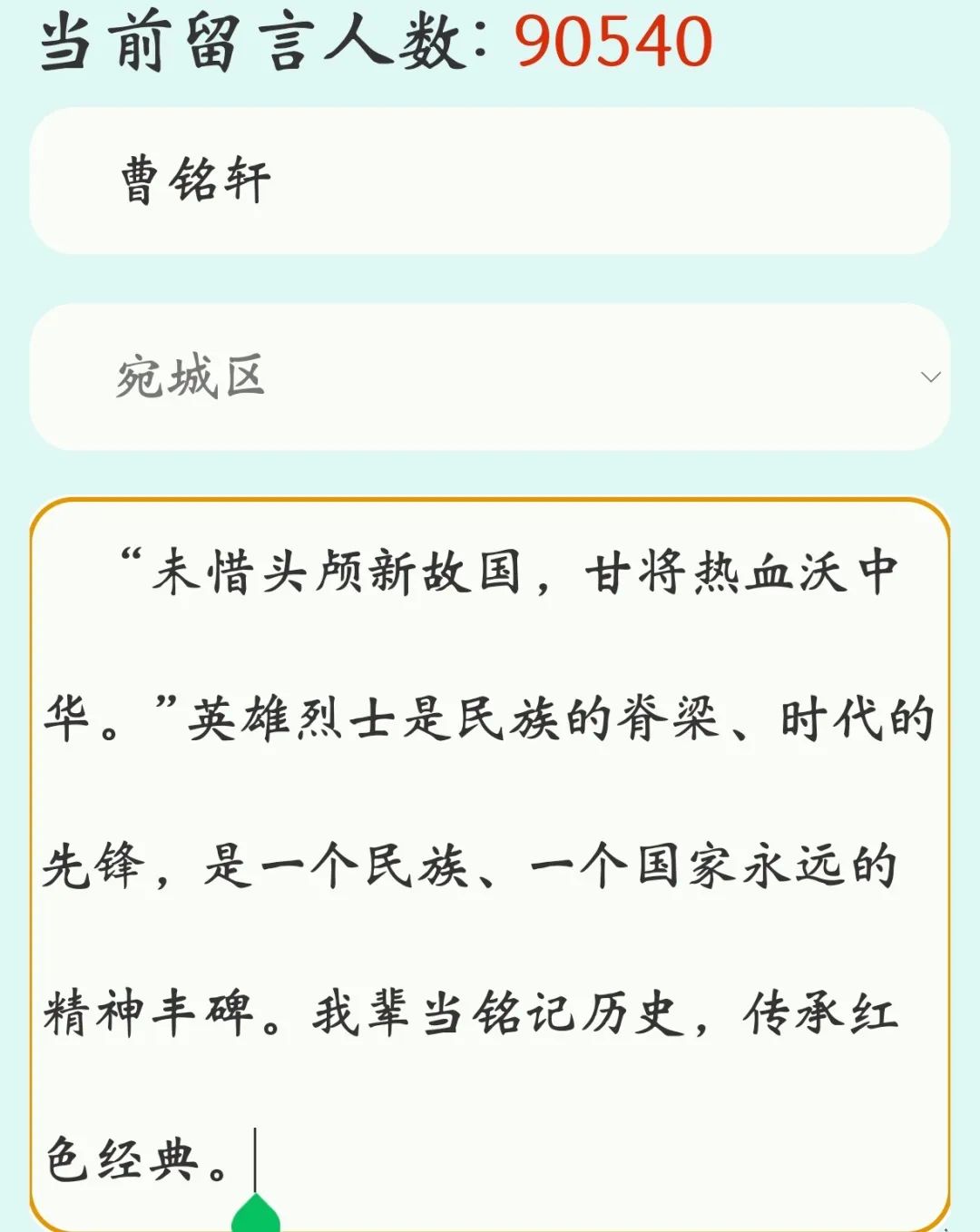Tap the name field containing 曹铭轩

click(490, 181)
